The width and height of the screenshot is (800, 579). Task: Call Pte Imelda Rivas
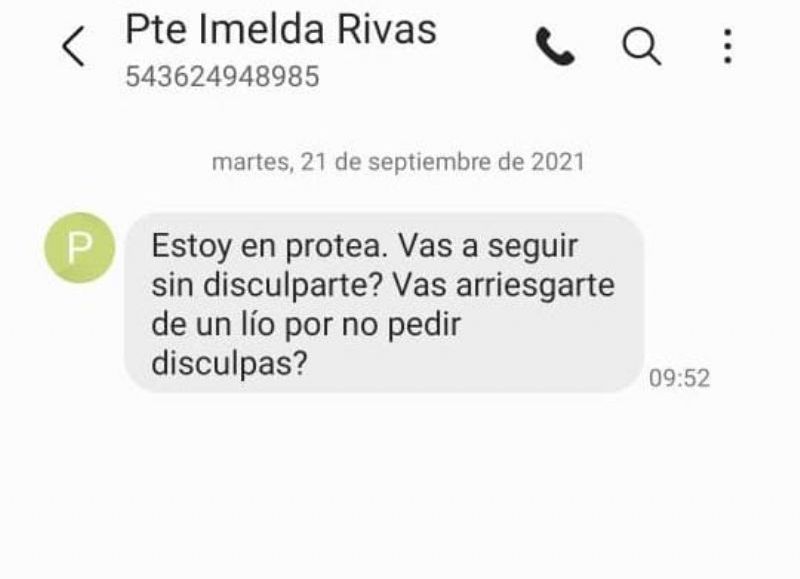(555, 46)
